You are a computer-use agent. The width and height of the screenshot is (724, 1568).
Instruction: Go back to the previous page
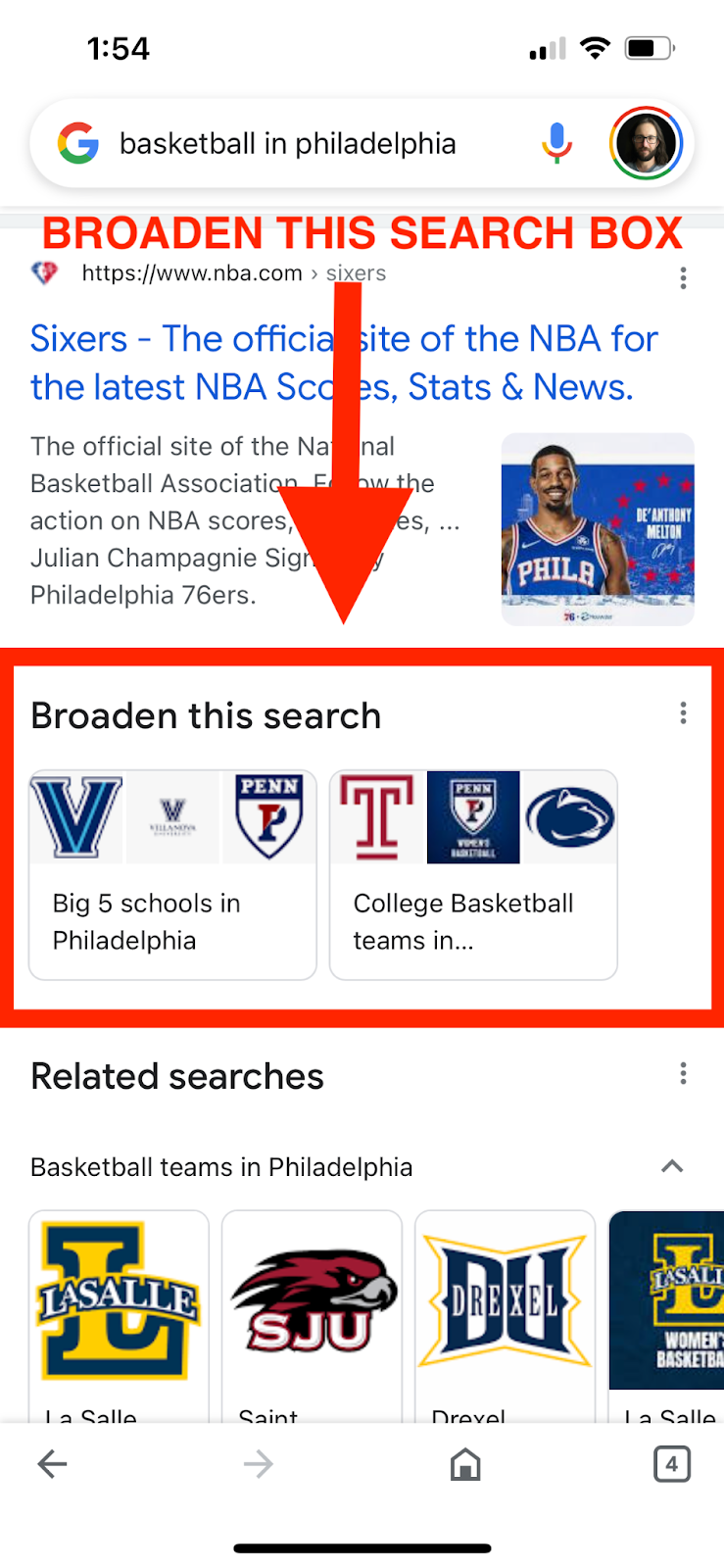coord(52,1465)
